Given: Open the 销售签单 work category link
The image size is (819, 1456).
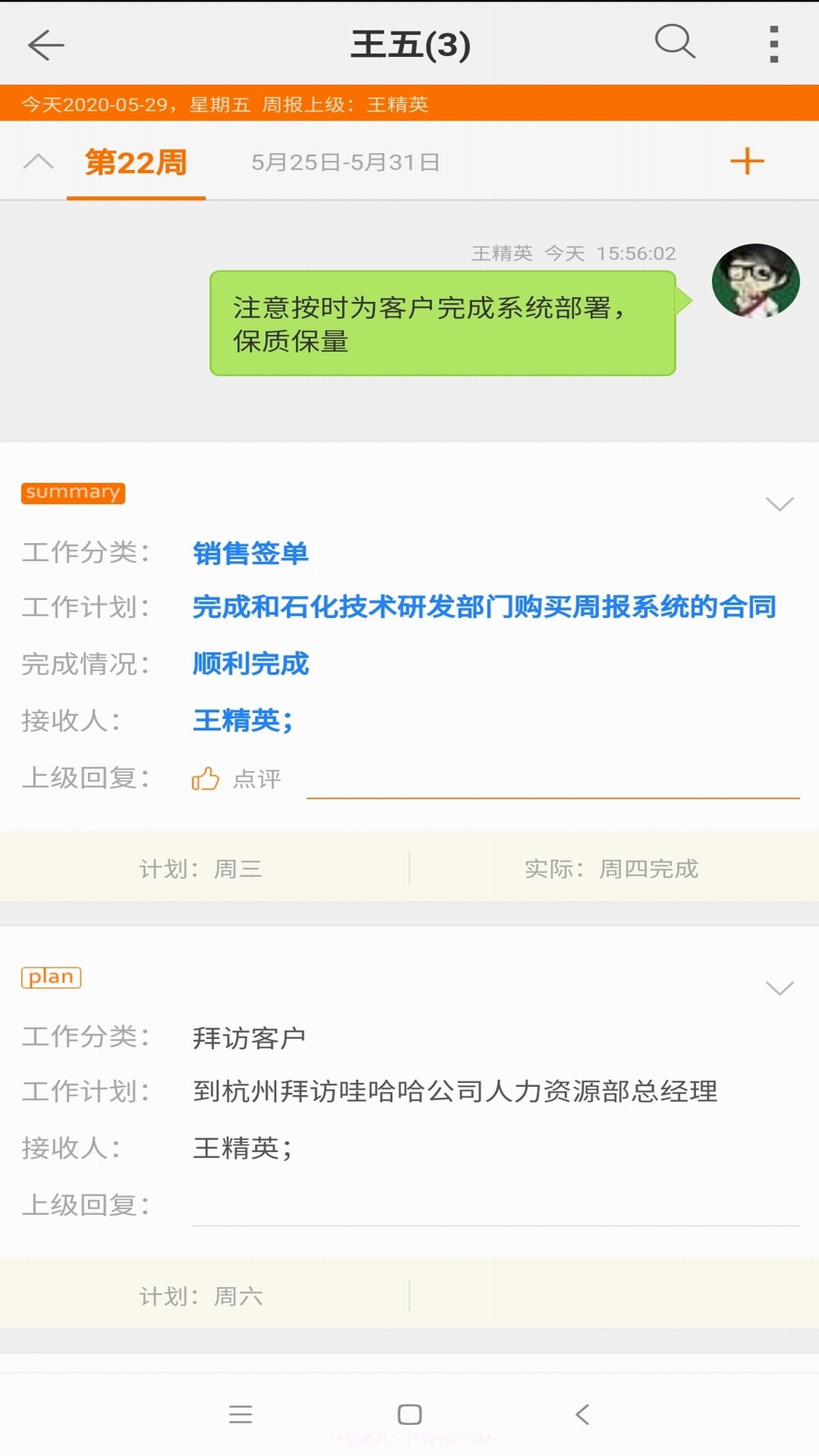Looking at the screenshot, I should (250, 554).
